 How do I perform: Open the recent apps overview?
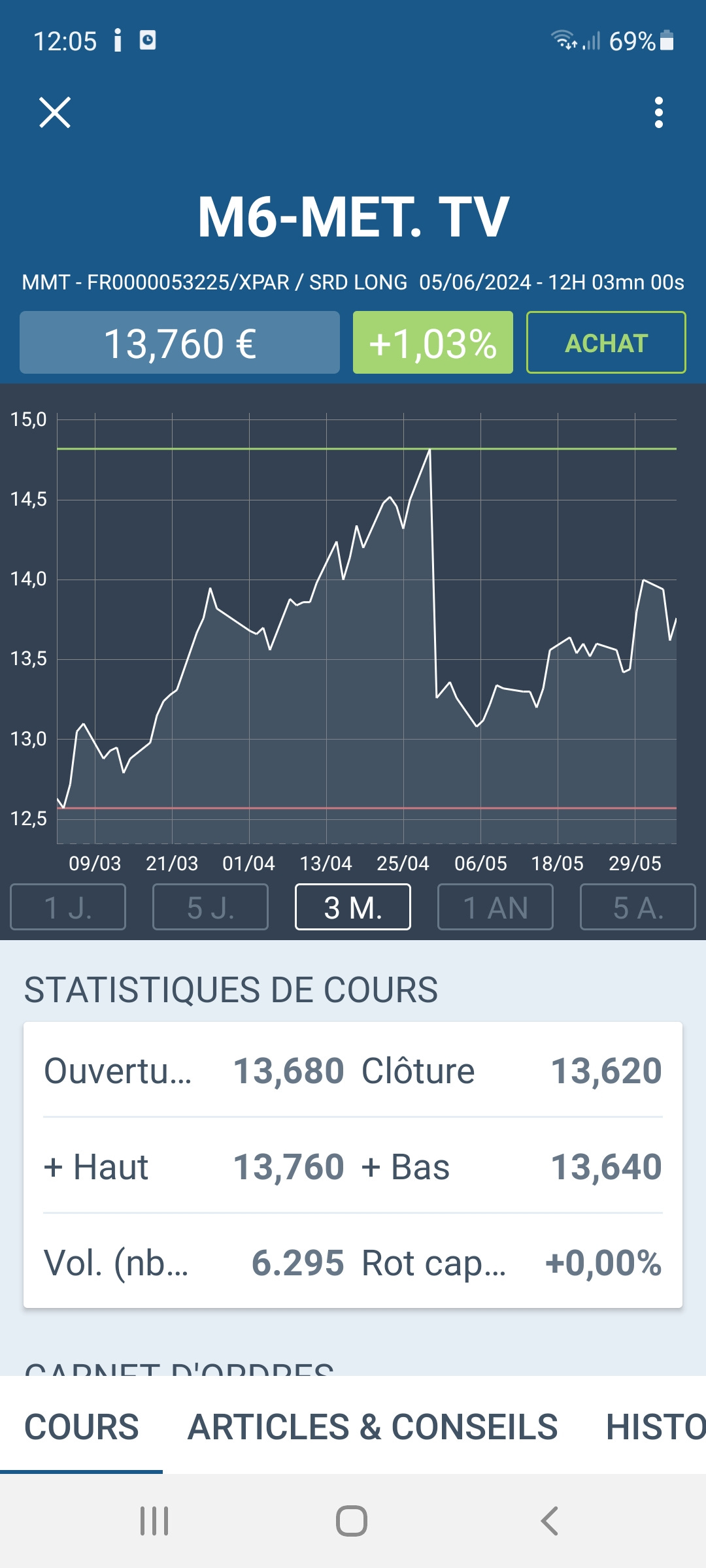tap(154, 1521)
